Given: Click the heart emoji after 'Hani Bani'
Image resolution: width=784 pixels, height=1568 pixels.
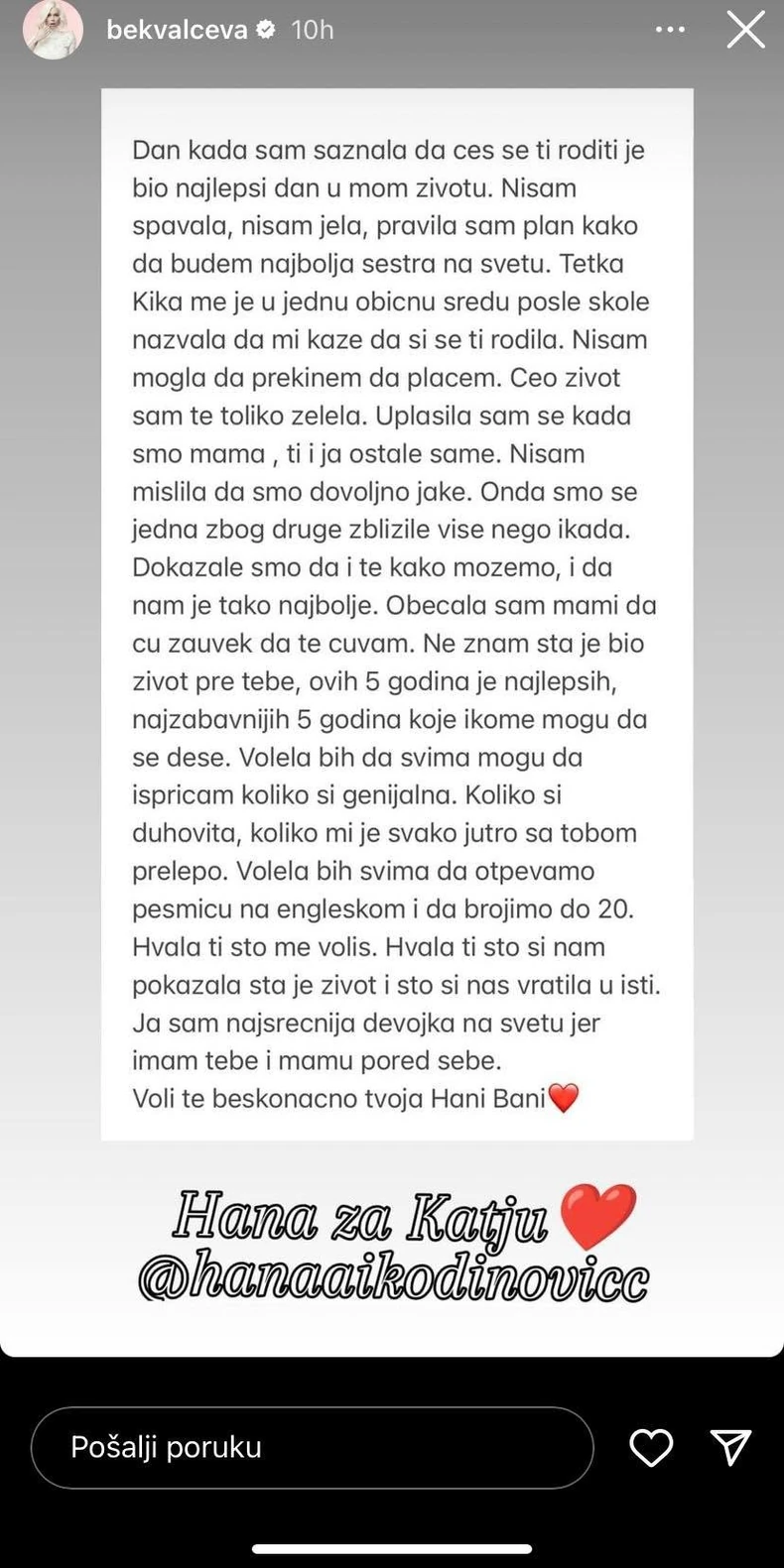Looking at the screenshot, I should [x=564, y=1098].
